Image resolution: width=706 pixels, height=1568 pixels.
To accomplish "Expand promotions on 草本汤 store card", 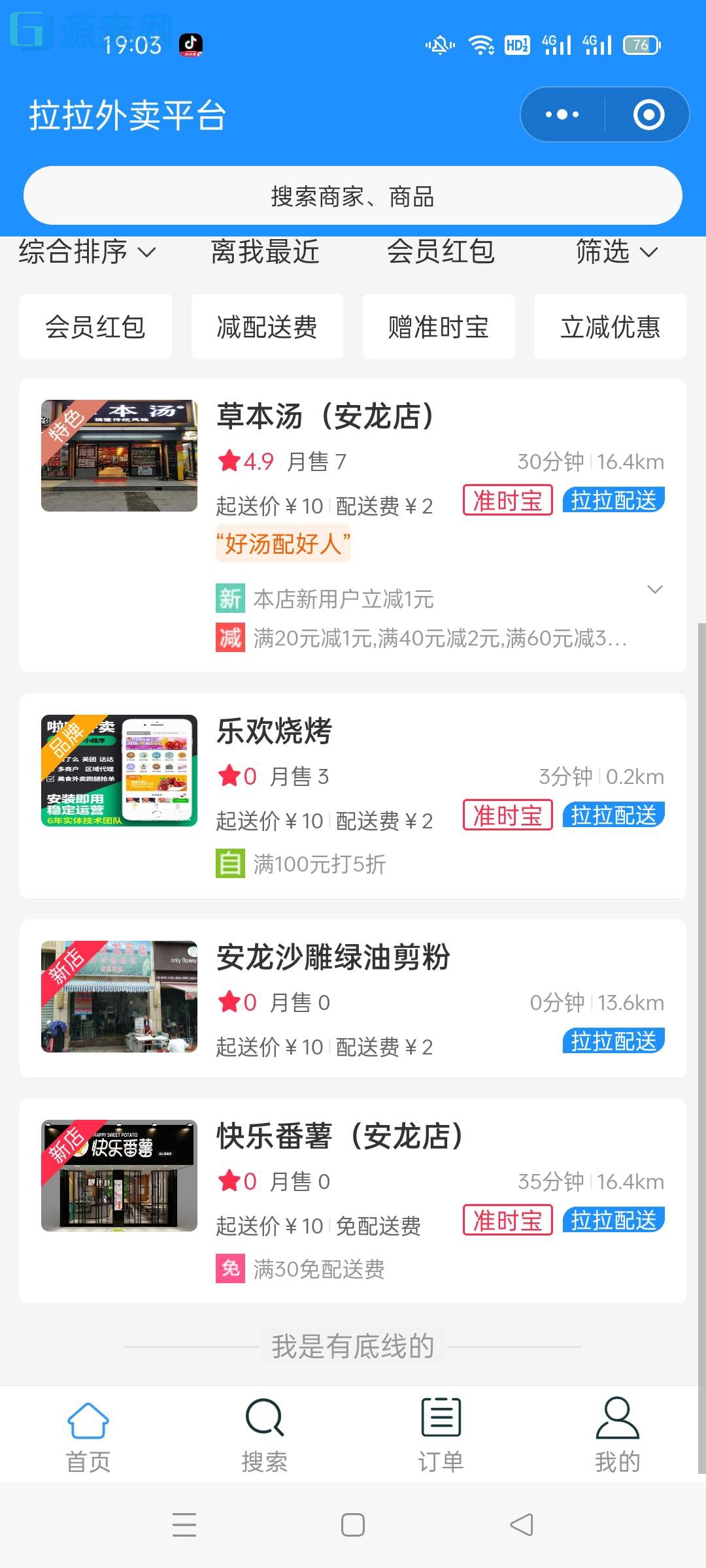I will click(x=656, y=589).
